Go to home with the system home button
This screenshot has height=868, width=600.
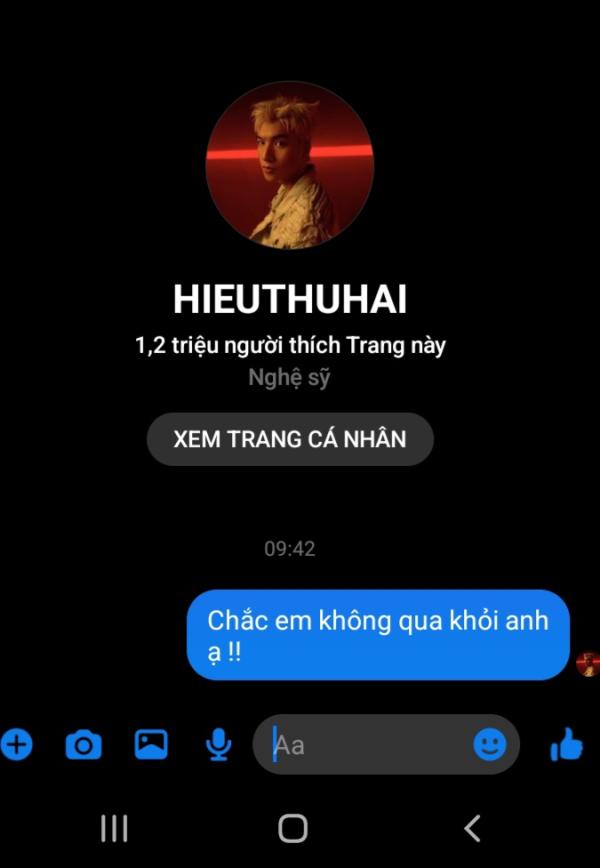[x=293, y=828]
